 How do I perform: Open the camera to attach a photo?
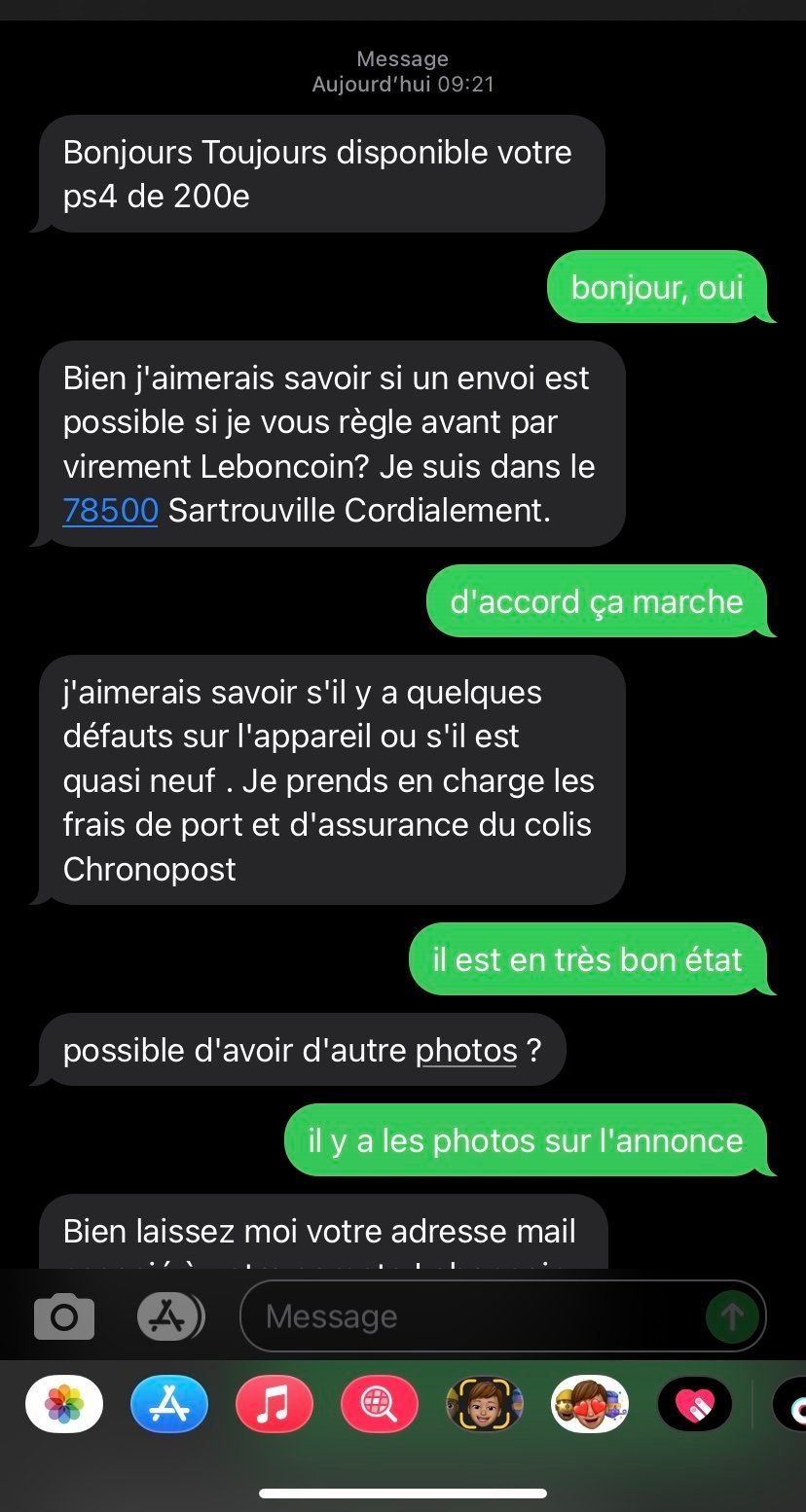click(x=64, y=1317)
